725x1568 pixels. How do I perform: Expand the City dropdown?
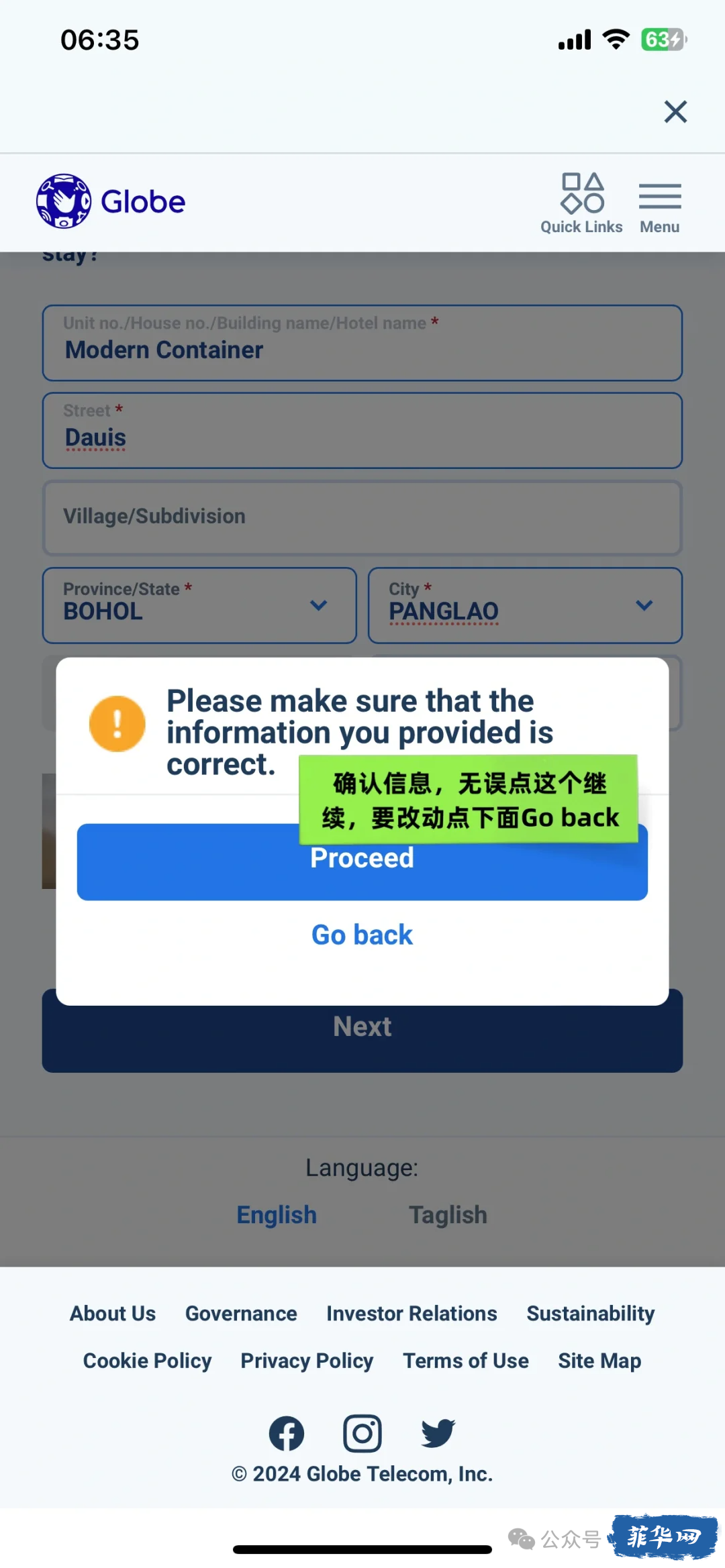pos(525,605)
